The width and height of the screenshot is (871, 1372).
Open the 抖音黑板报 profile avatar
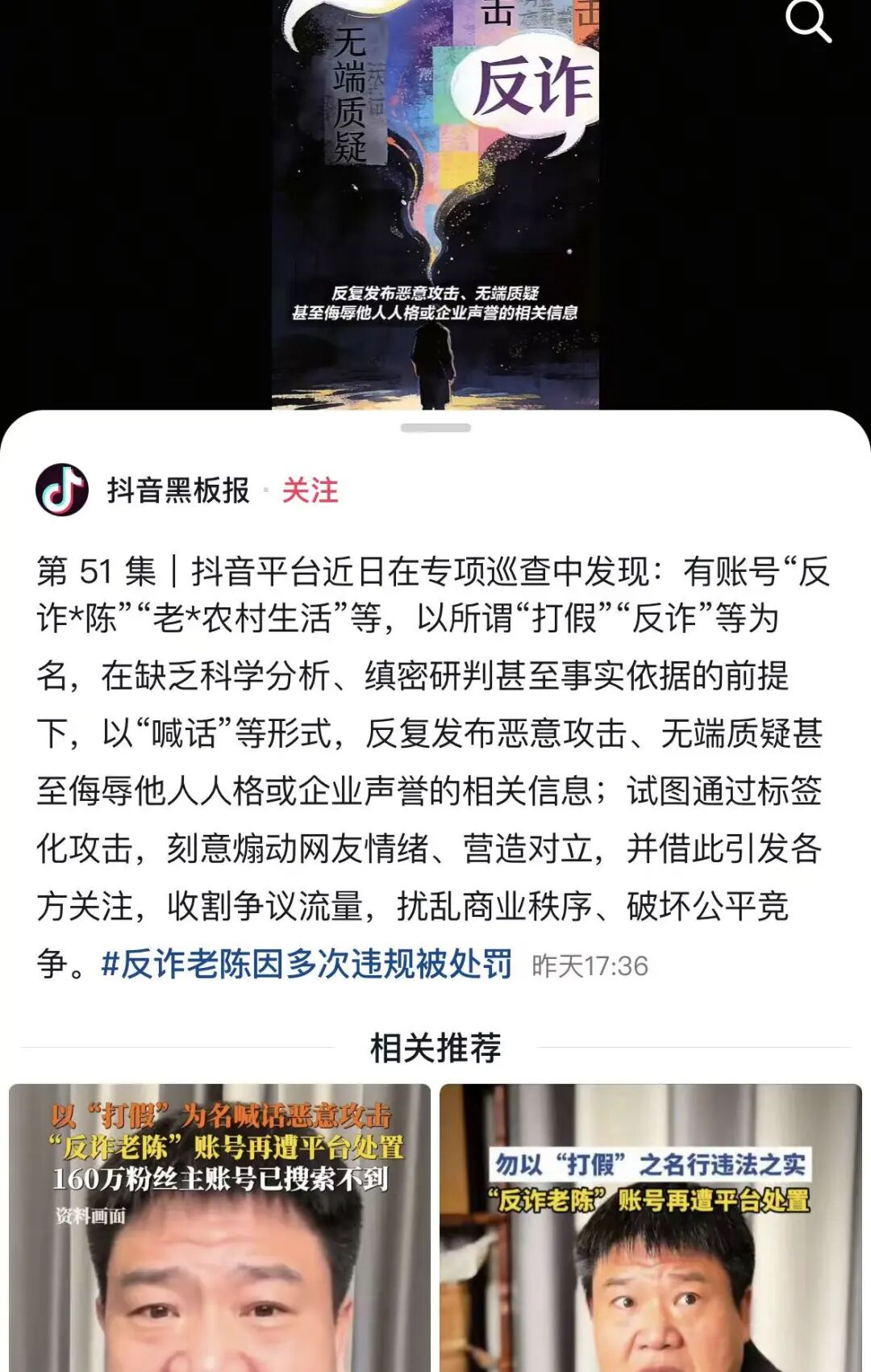tap(62, 490)
